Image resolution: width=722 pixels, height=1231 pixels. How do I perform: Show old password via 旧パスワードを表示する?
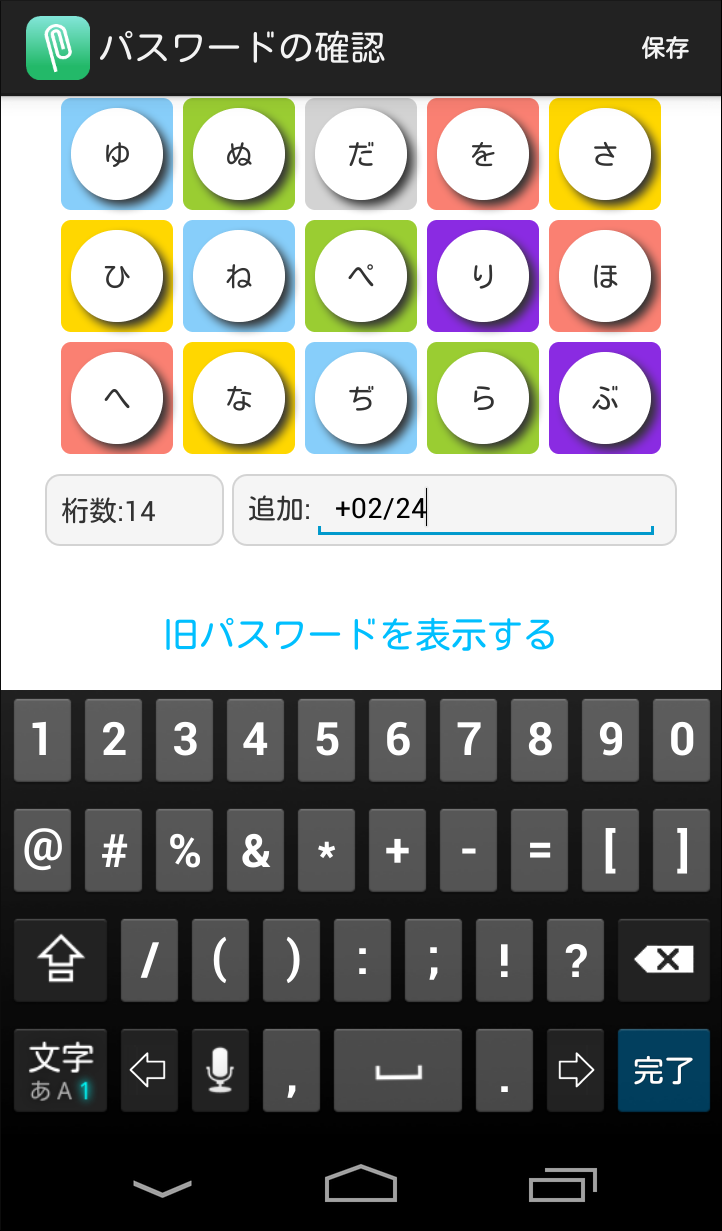pos(360,634)
